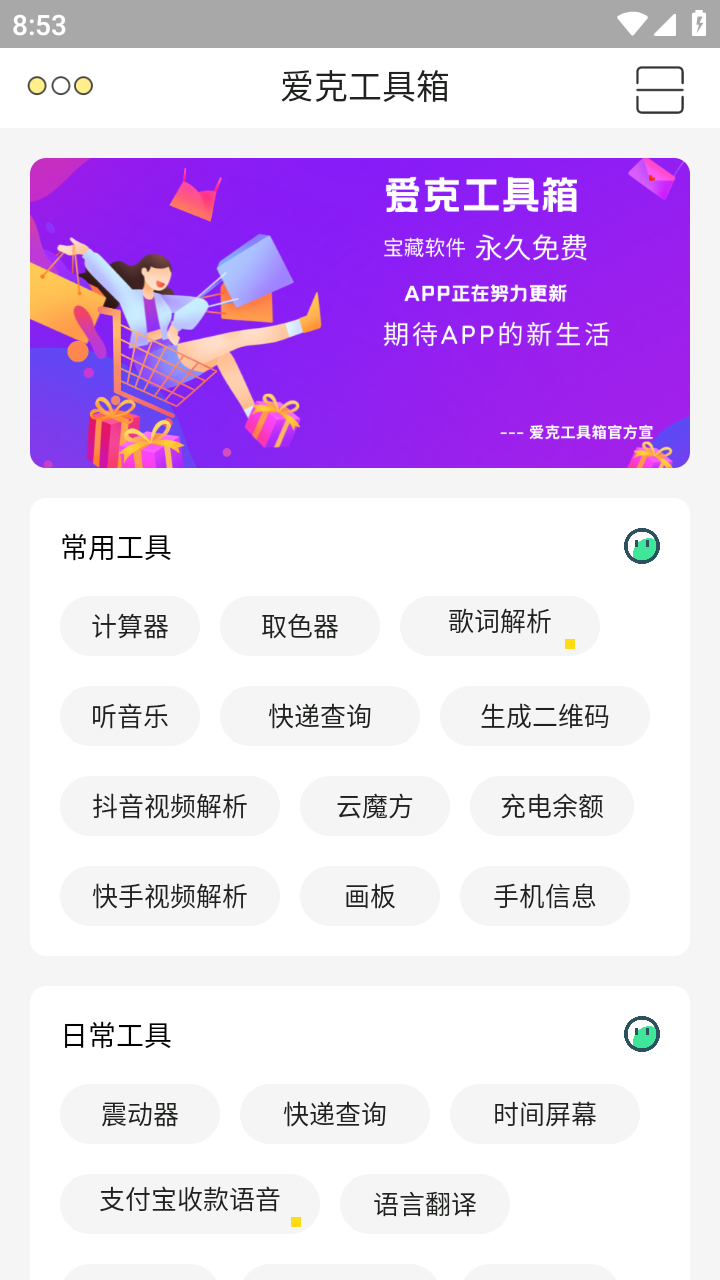Image resolution: width=720 pixels, height=1280 pixels.
Task: Select the first yellow circle at top left
Action: (34, 86)
